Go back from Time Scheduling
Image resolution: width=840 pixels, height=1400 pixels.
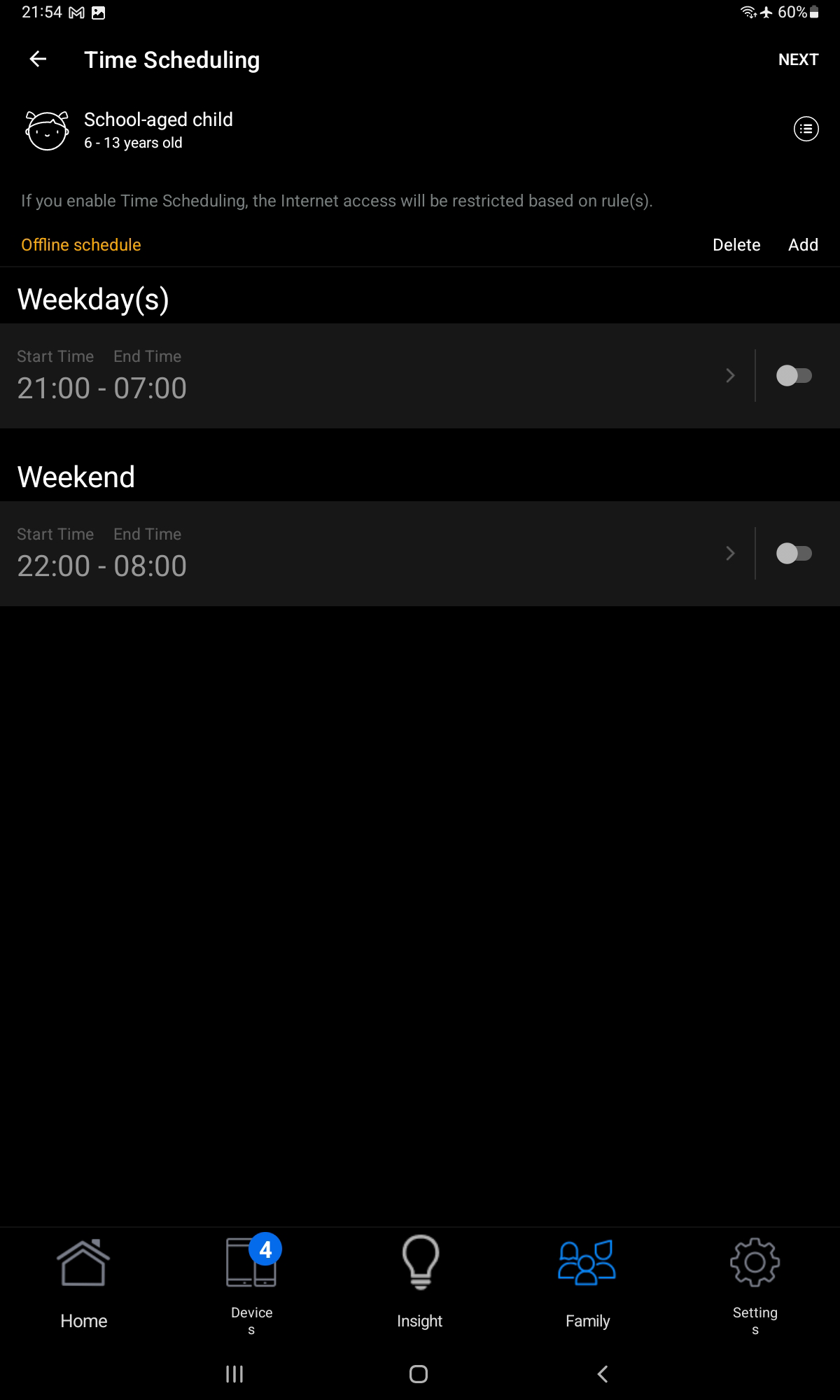[38, 59]
